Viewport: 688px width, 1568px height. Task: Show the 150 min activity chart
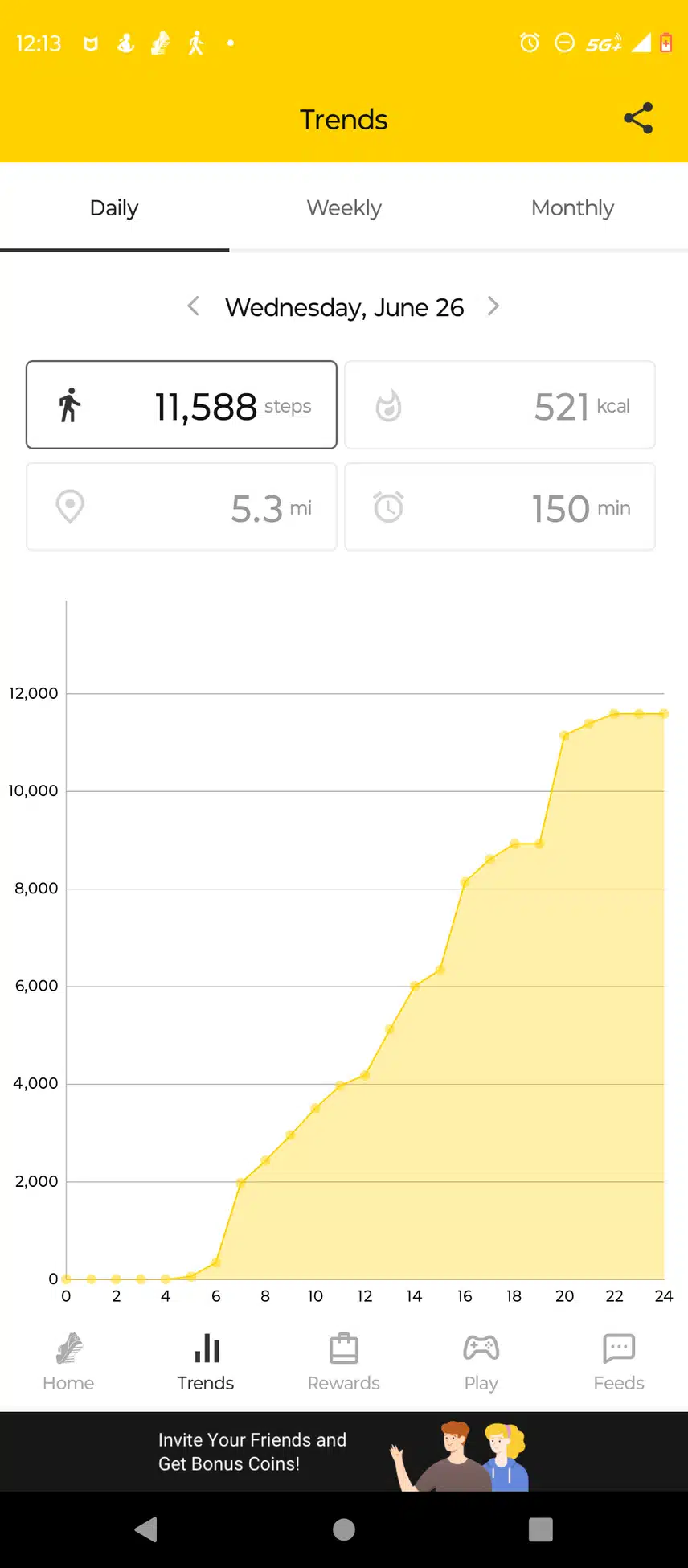pyautogui.click(x=500, y=507)
